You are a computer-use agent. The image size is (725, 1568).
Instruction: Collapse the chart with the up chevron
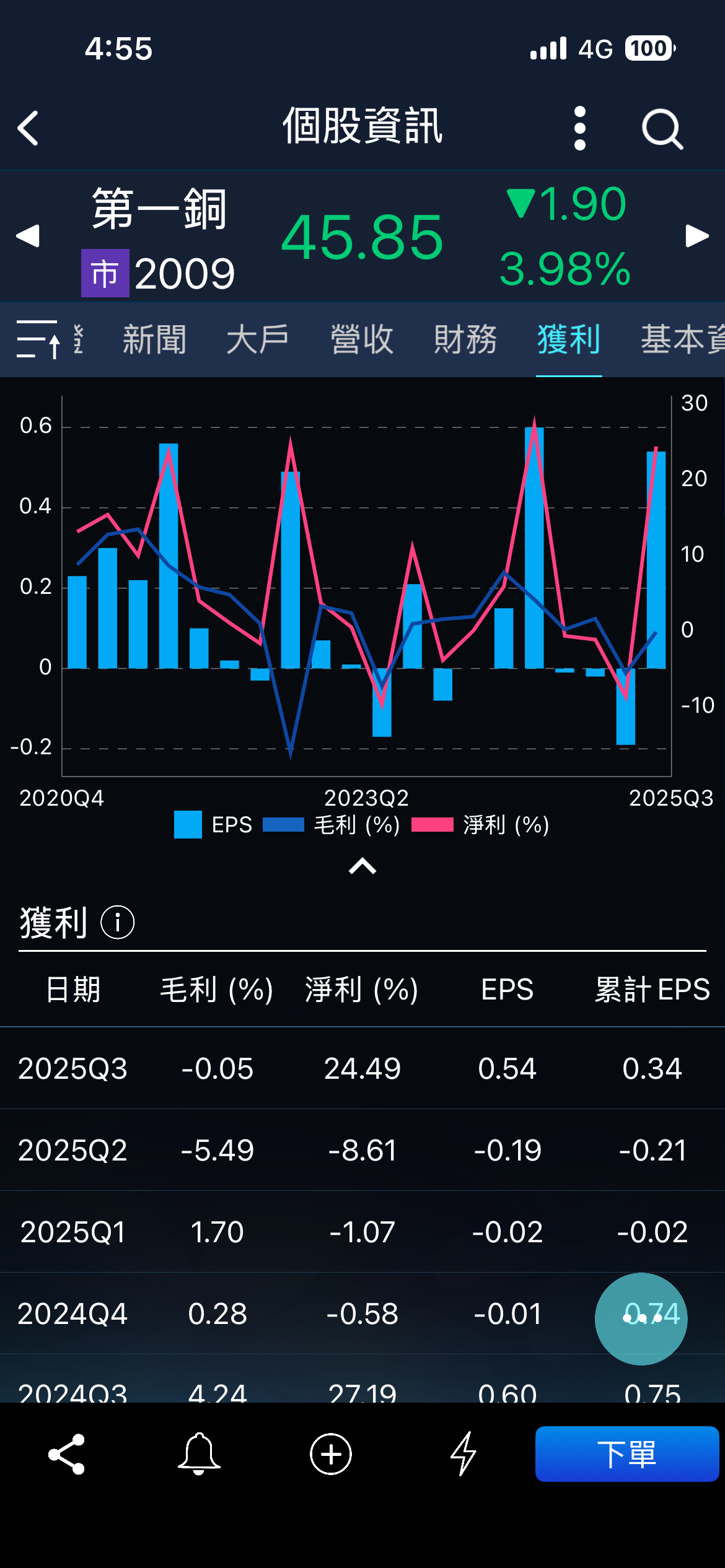(362, 866)
